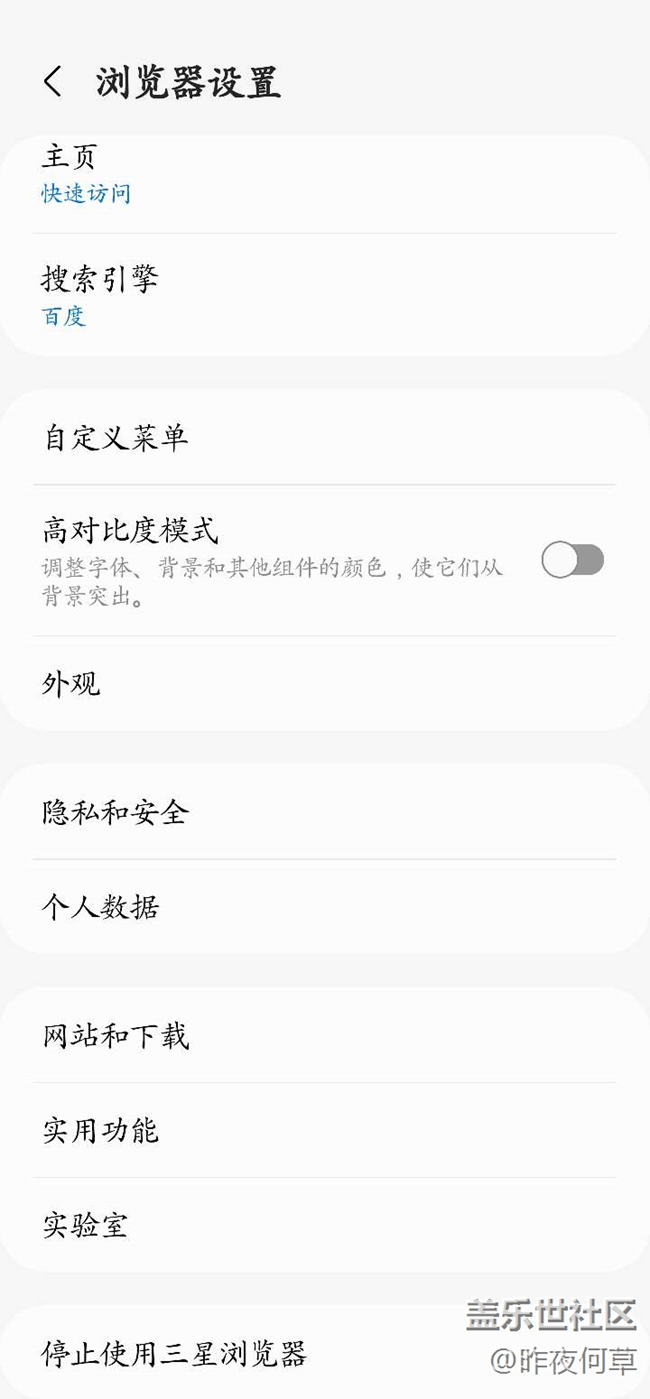Select 停止使用三星浏览器

[x=173, y=1354]
